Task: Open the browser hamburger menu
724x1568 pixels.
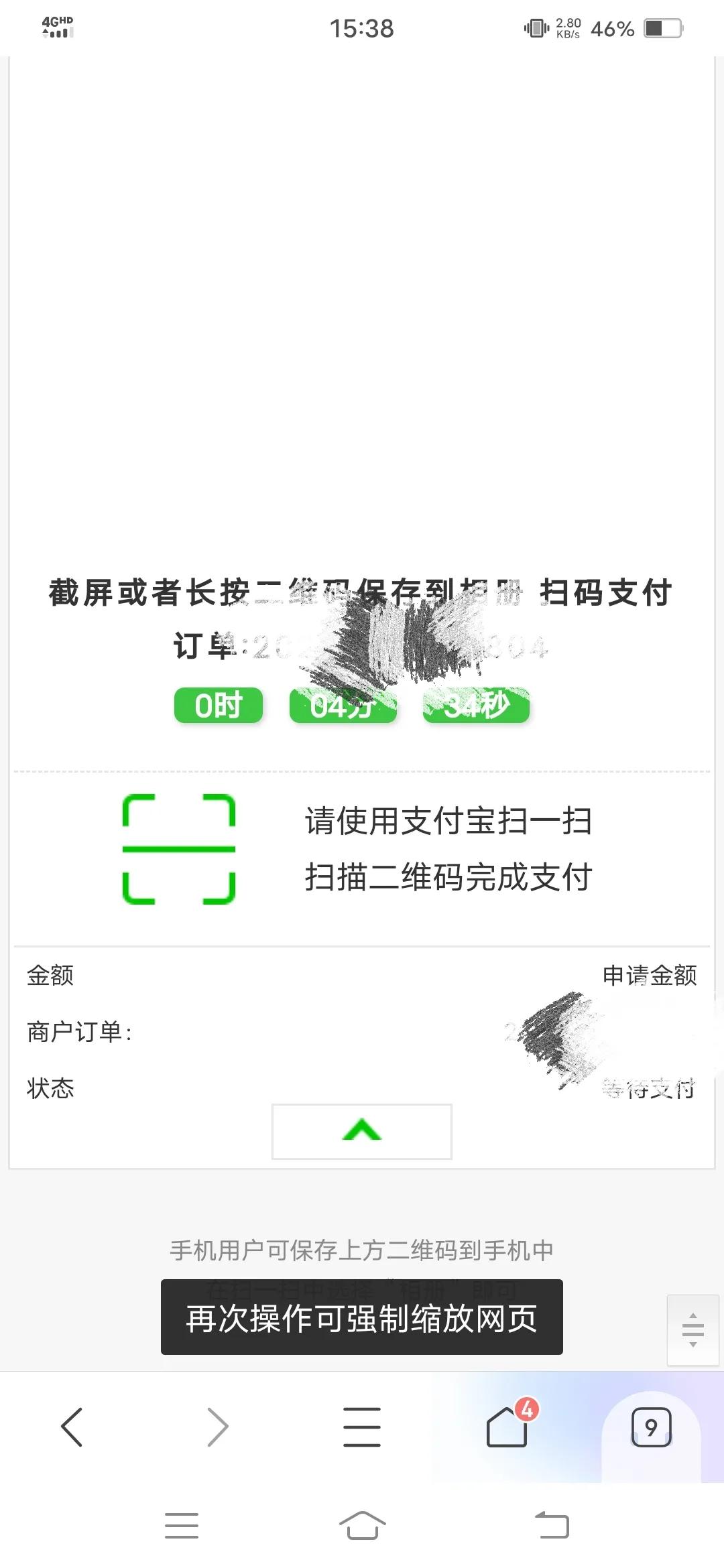Action: pyautogui.click(x=362, y=1426)
